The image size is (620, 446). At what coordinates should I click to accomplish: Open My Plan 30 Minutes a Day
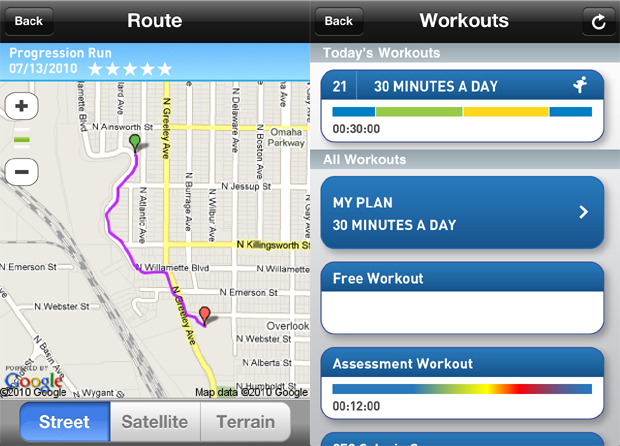[x=462, y=213]
